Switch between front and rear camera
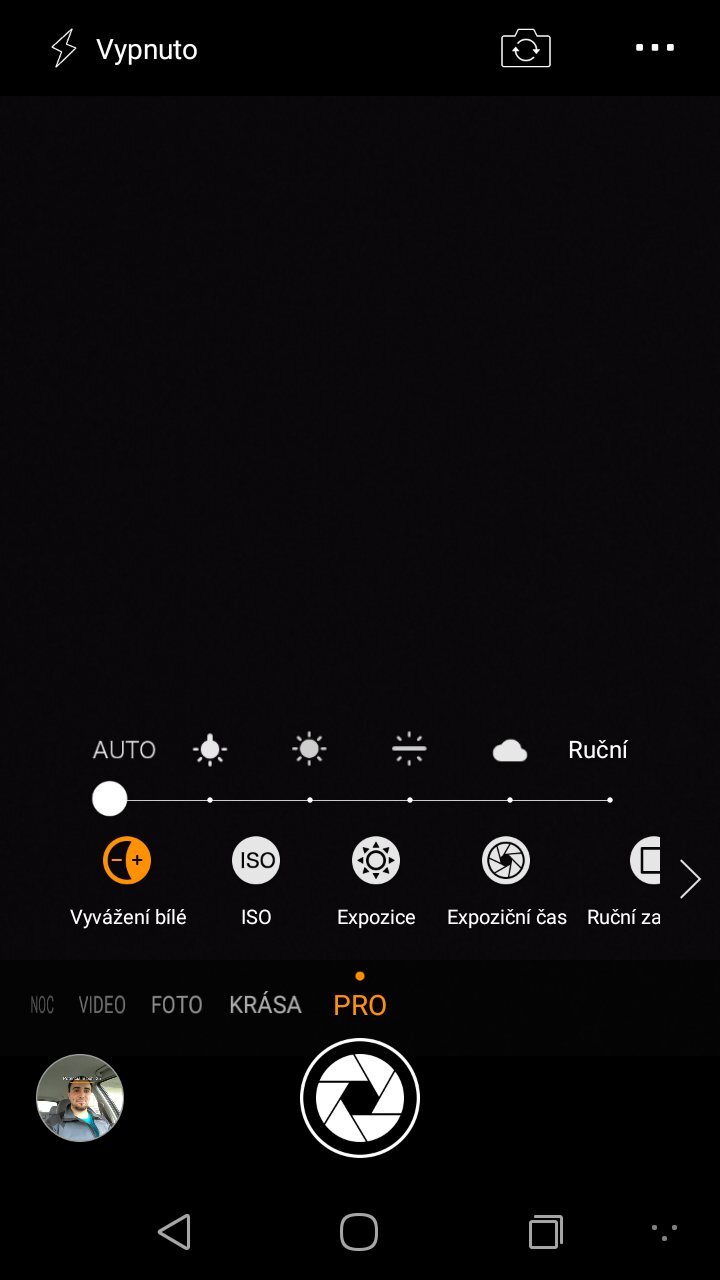The image size is (720, 1280). tap(527, 47)
